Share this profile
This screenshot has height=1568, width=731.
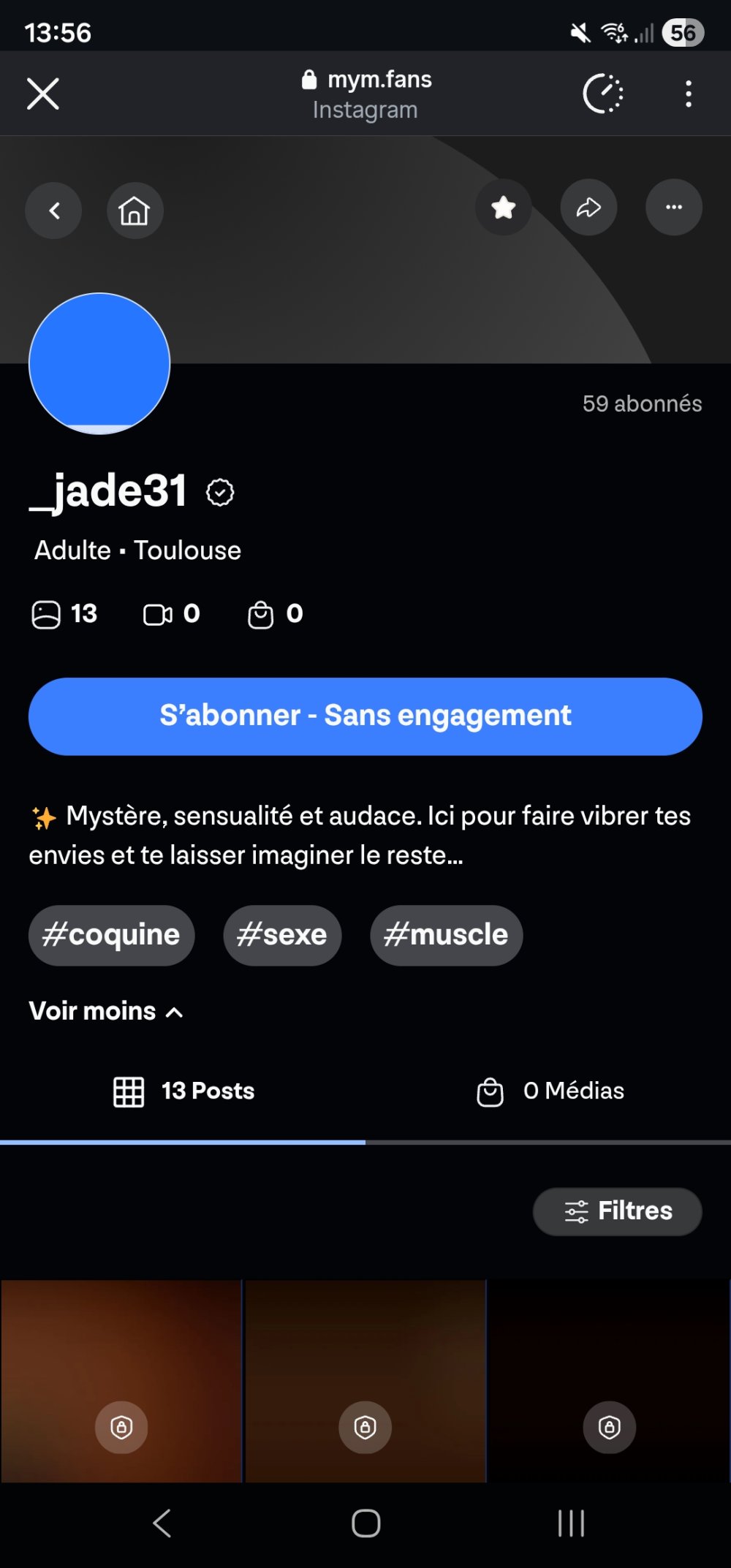pyautogui.click(x=588, y=208)
